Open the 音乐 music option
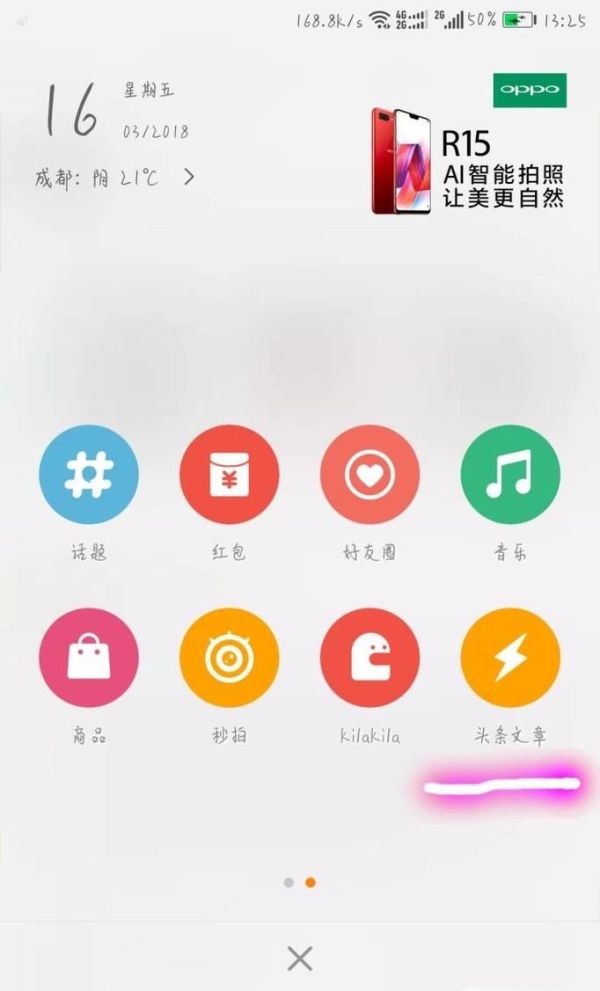Viewport: 600px width, 991px height. coord(510,475)
